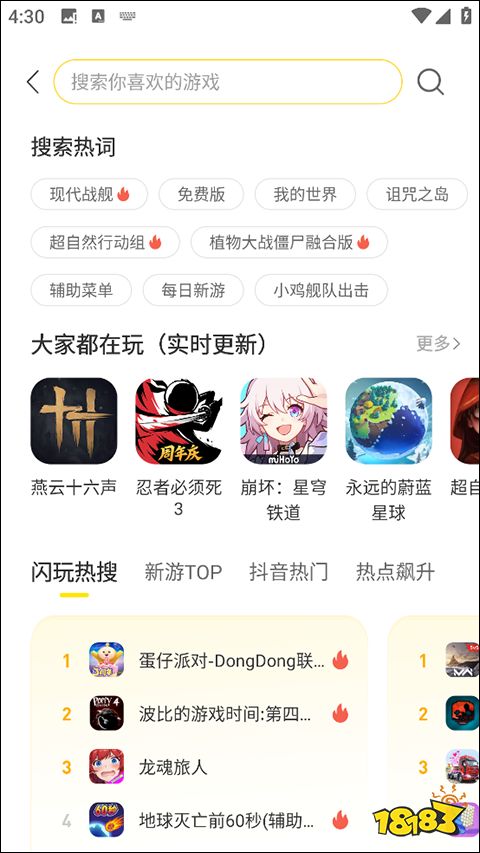Select the 现代战舰 hot search chip
The width and height of the screenshot is (480, 853).
(x=89, y=194)
